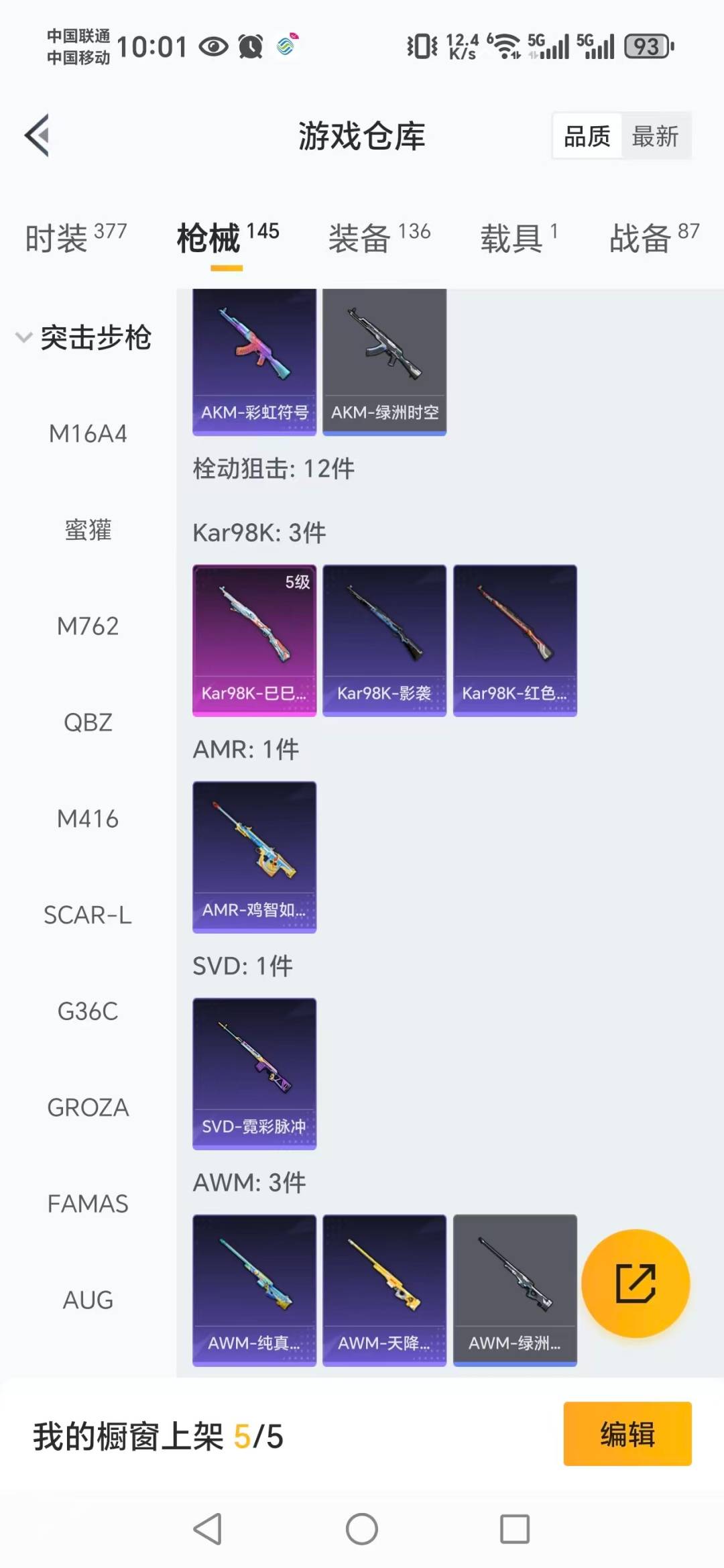The height and width of the screenshot is (1568, 724).
Task: Tap the back arrow at top left
Action: [x=38, y=134]
